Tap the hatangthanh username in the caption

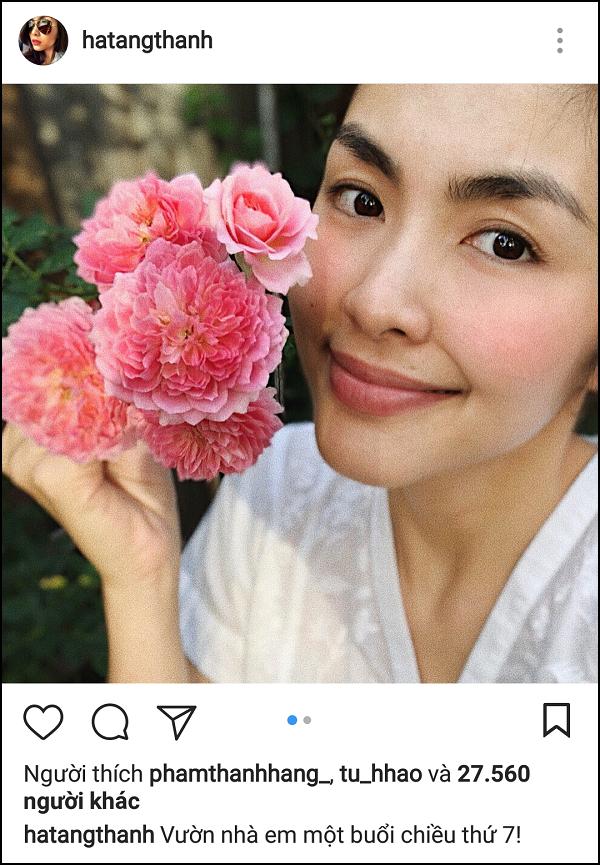pyautogui.click(x=88, y=834)
